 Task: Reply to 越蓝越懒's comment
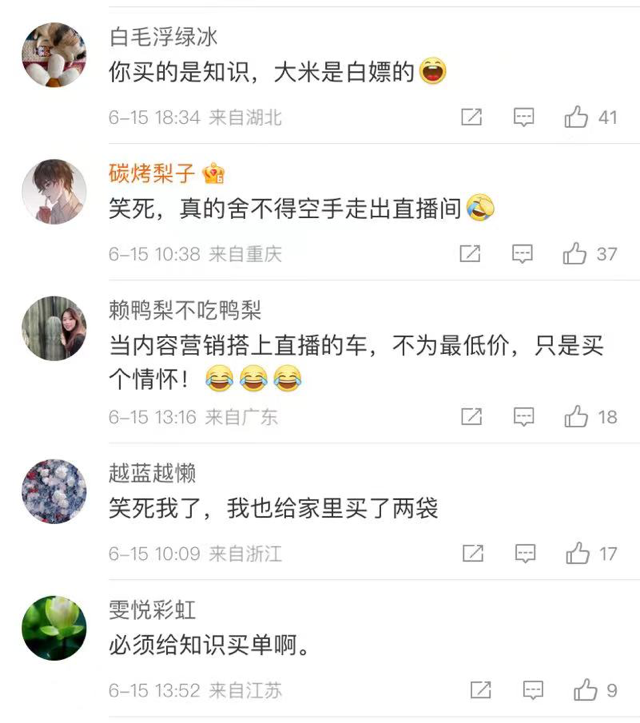point(524,553)
